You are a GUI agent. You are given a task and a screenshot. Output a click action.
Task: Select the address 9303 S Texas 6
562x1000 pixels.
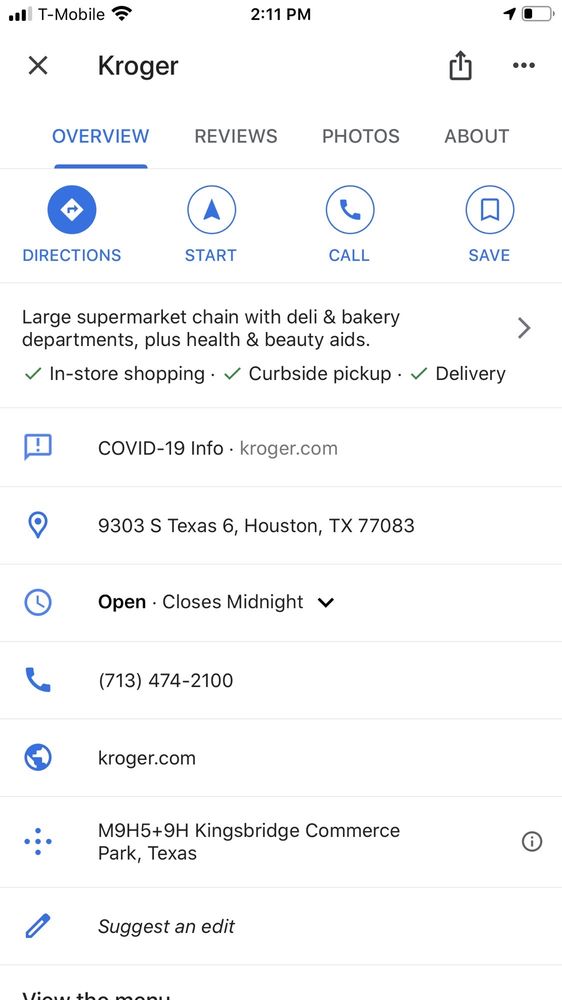tap(281, 526)
